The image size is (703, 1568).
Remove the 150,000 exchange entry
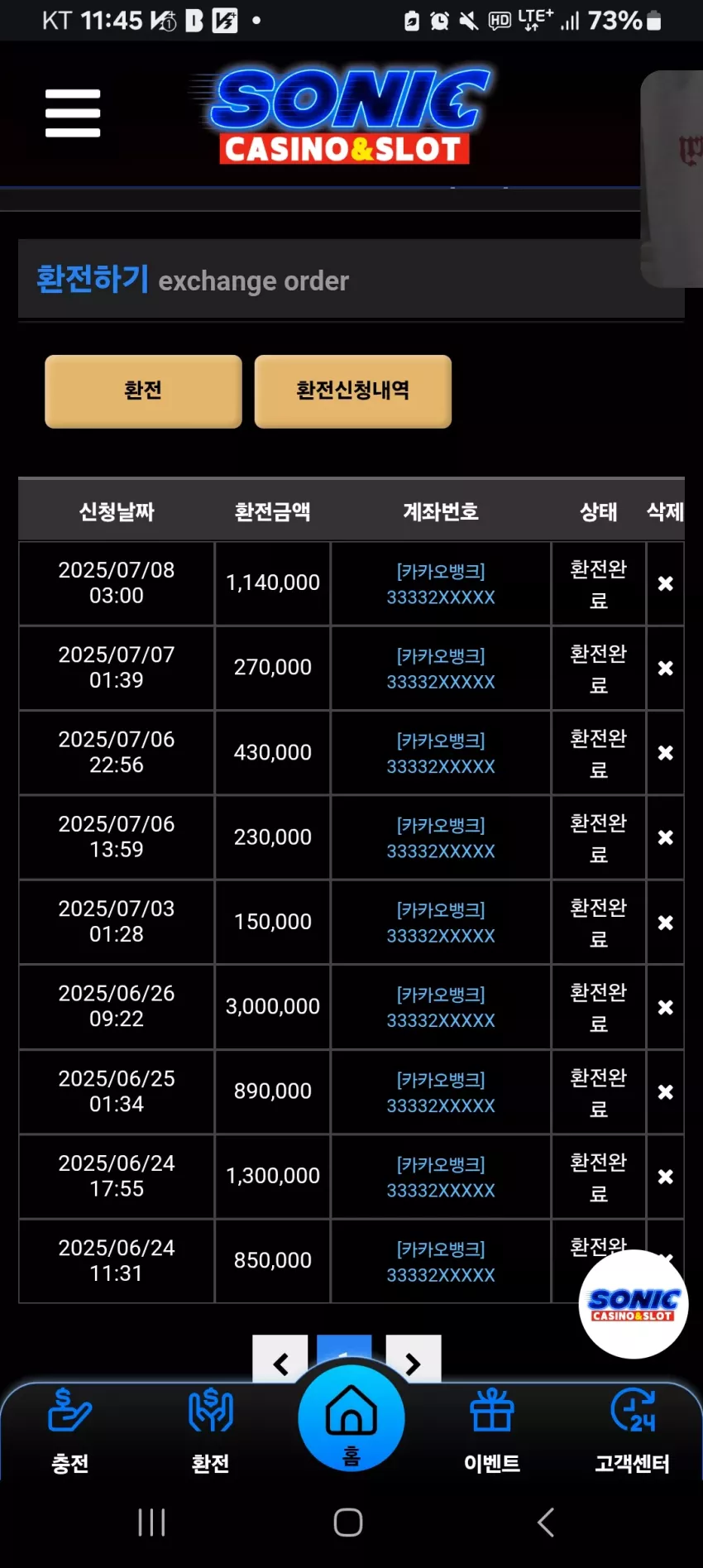pyautogui.click(x=665, y=923)
